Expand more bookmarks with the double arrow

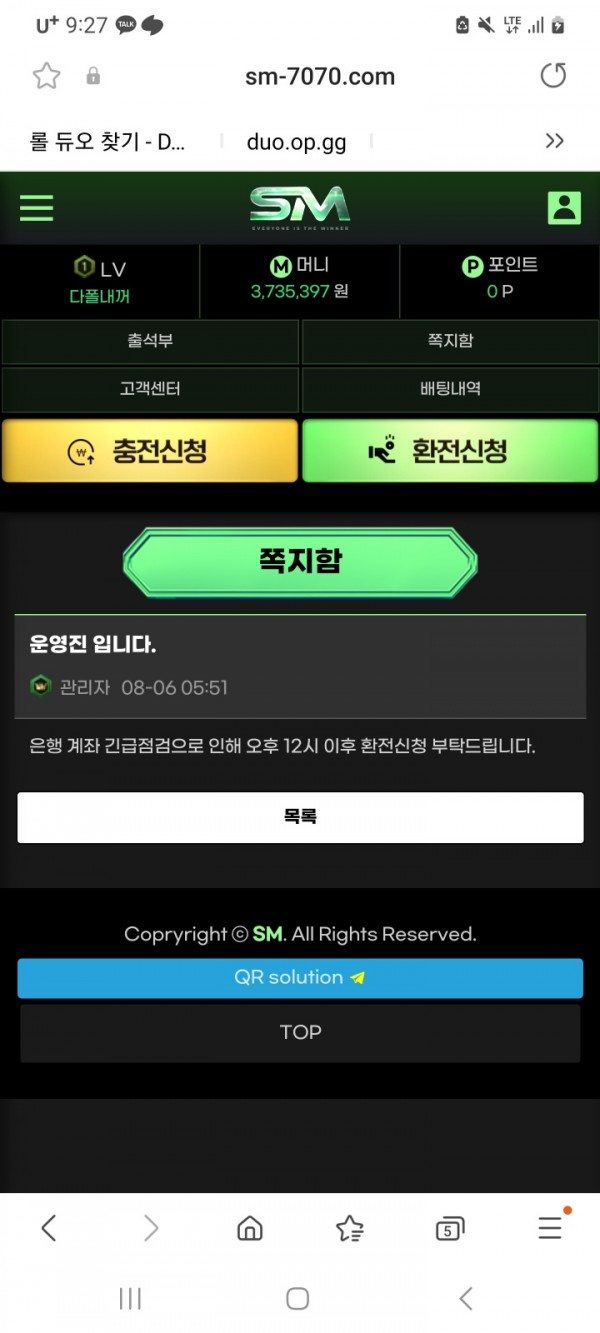coord(555,142)
